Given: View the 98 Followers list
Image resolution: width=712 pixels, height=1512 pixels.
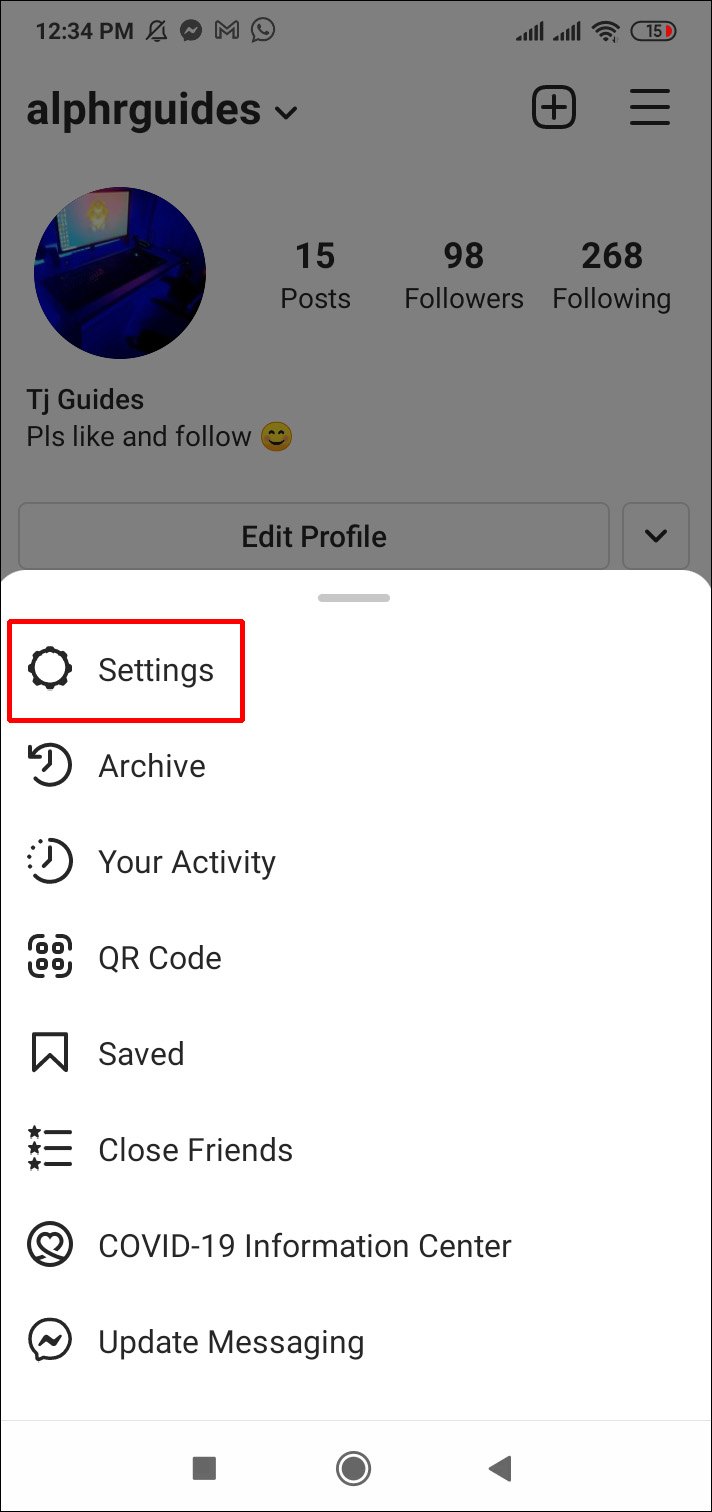Looking at the screenshot, I should (x=464, y=275).
